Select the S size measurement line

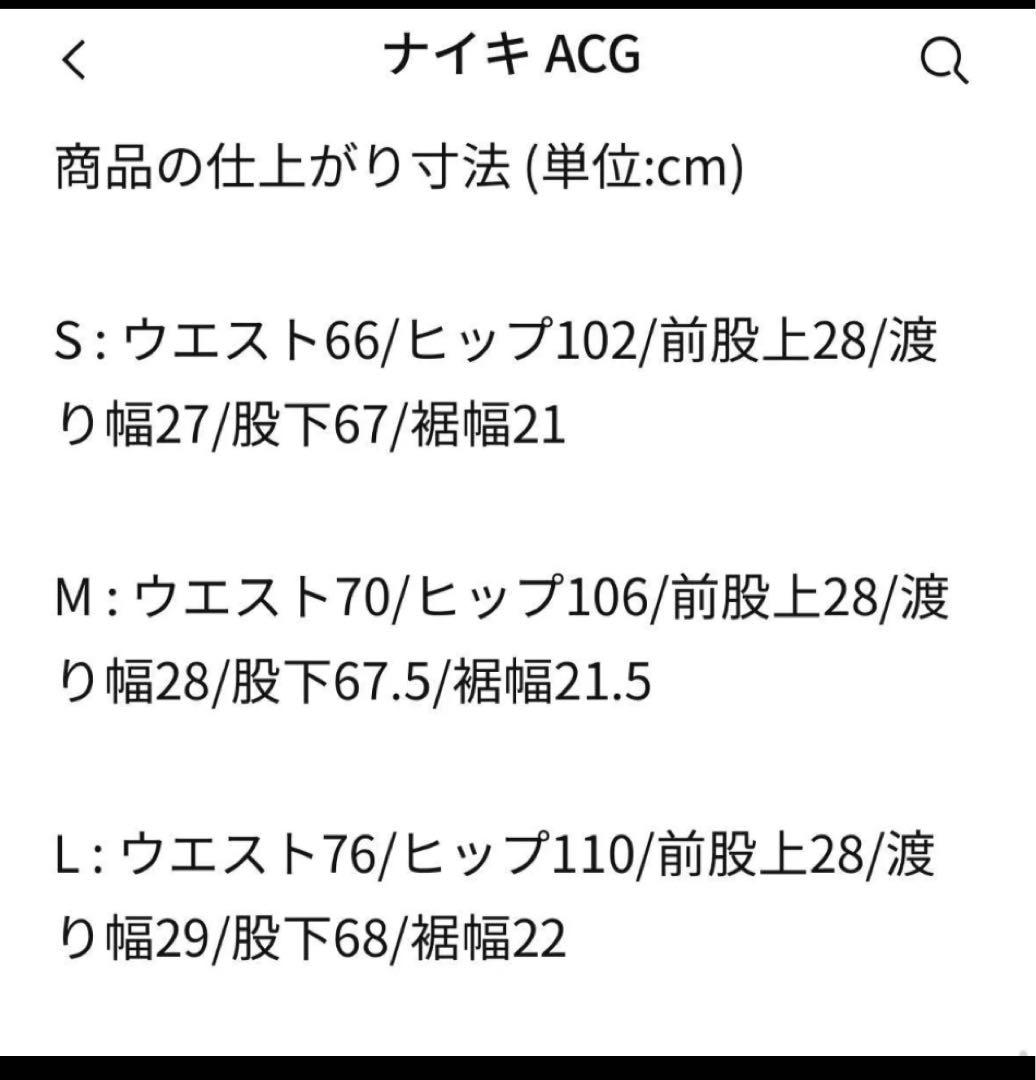click(500, 340)
